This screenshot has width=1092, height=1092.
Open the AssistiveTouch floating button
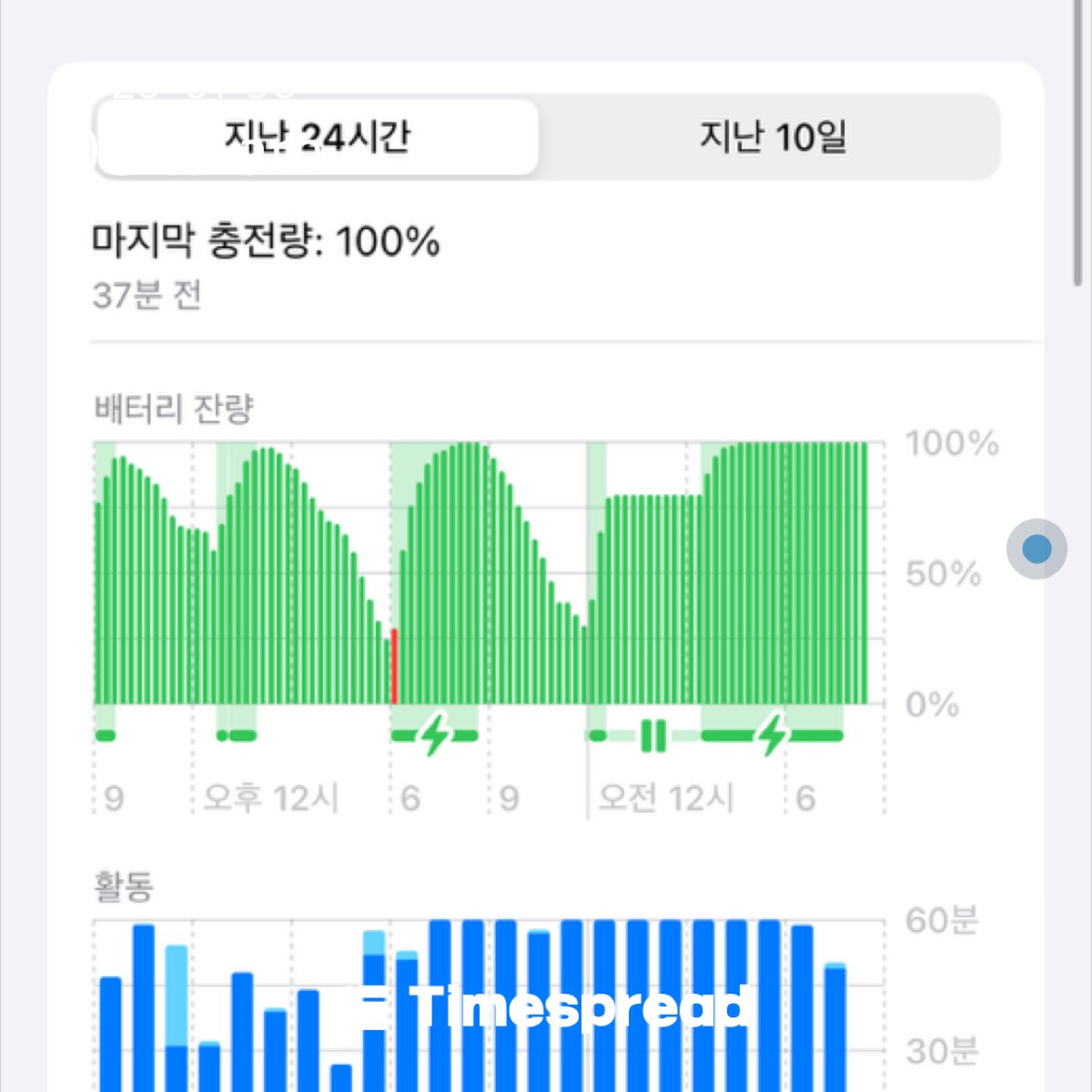click(1036, 549)
